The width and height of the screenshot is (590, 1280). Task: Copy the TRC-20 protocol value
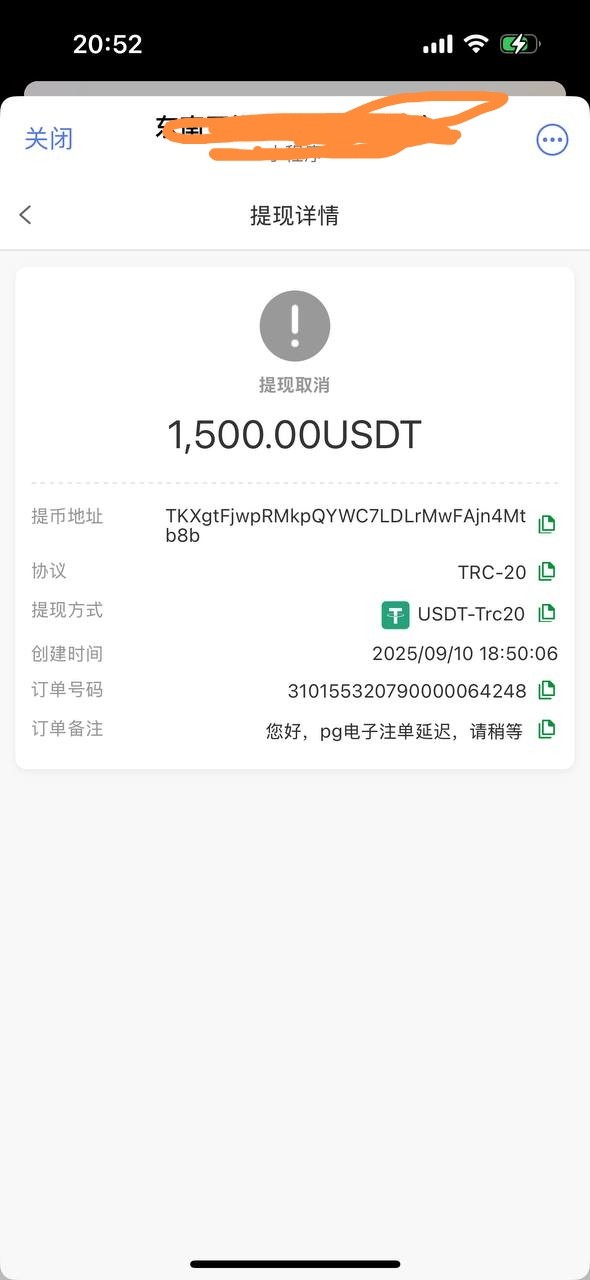547,572
